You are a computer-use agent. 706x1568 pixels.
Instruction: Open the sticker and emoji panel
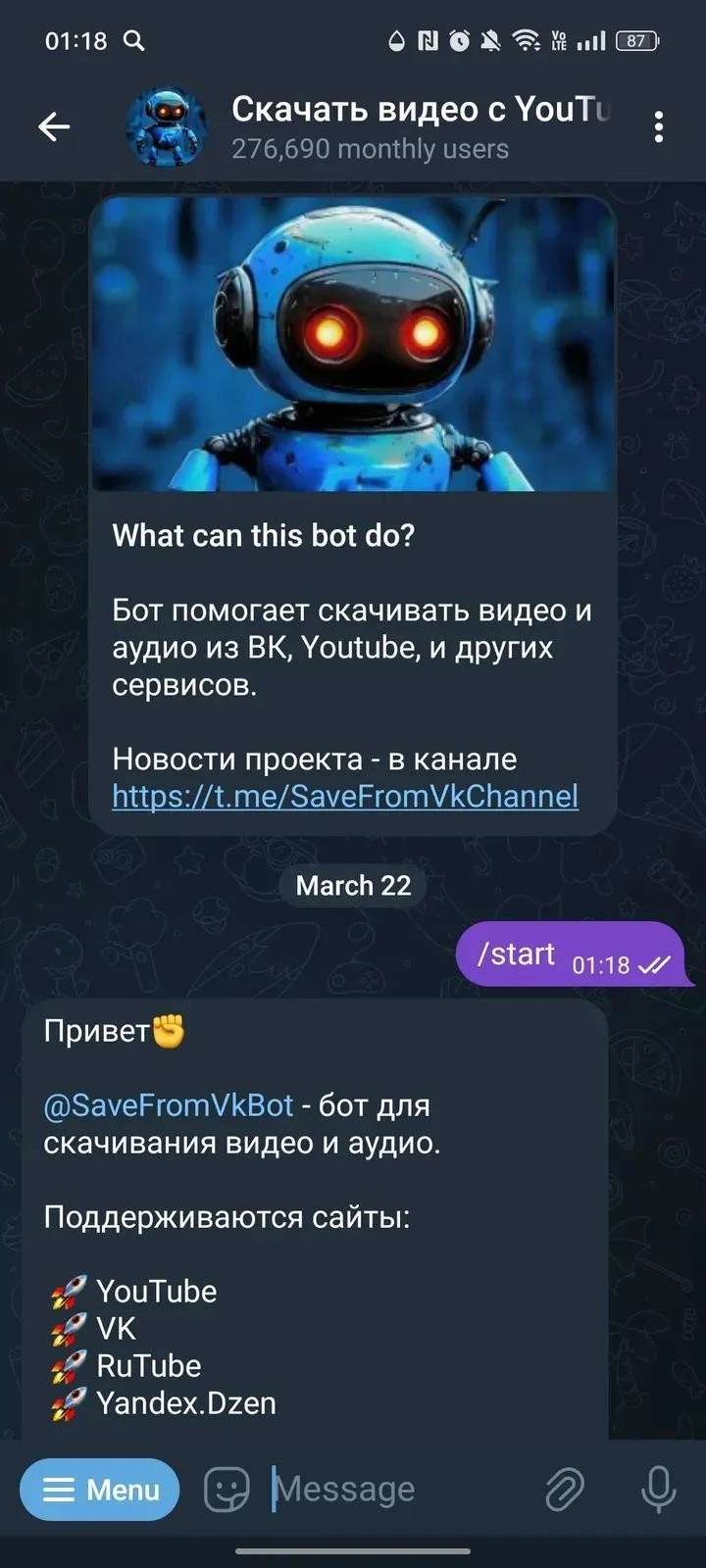coord(227,1490)
